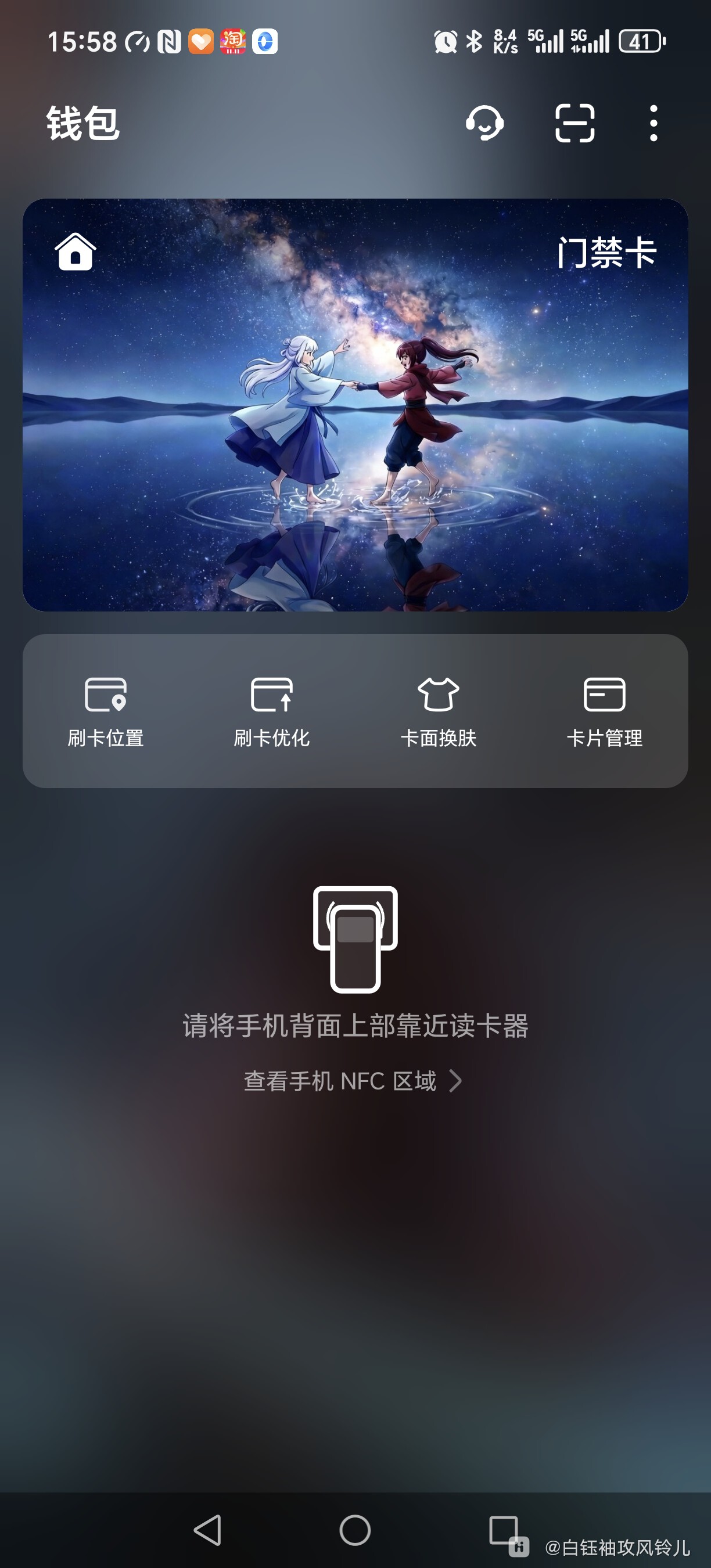View 查看手机 NFC 区域 link
Viewport: 711px width, 1568px height.
[x=353, y=1081]
